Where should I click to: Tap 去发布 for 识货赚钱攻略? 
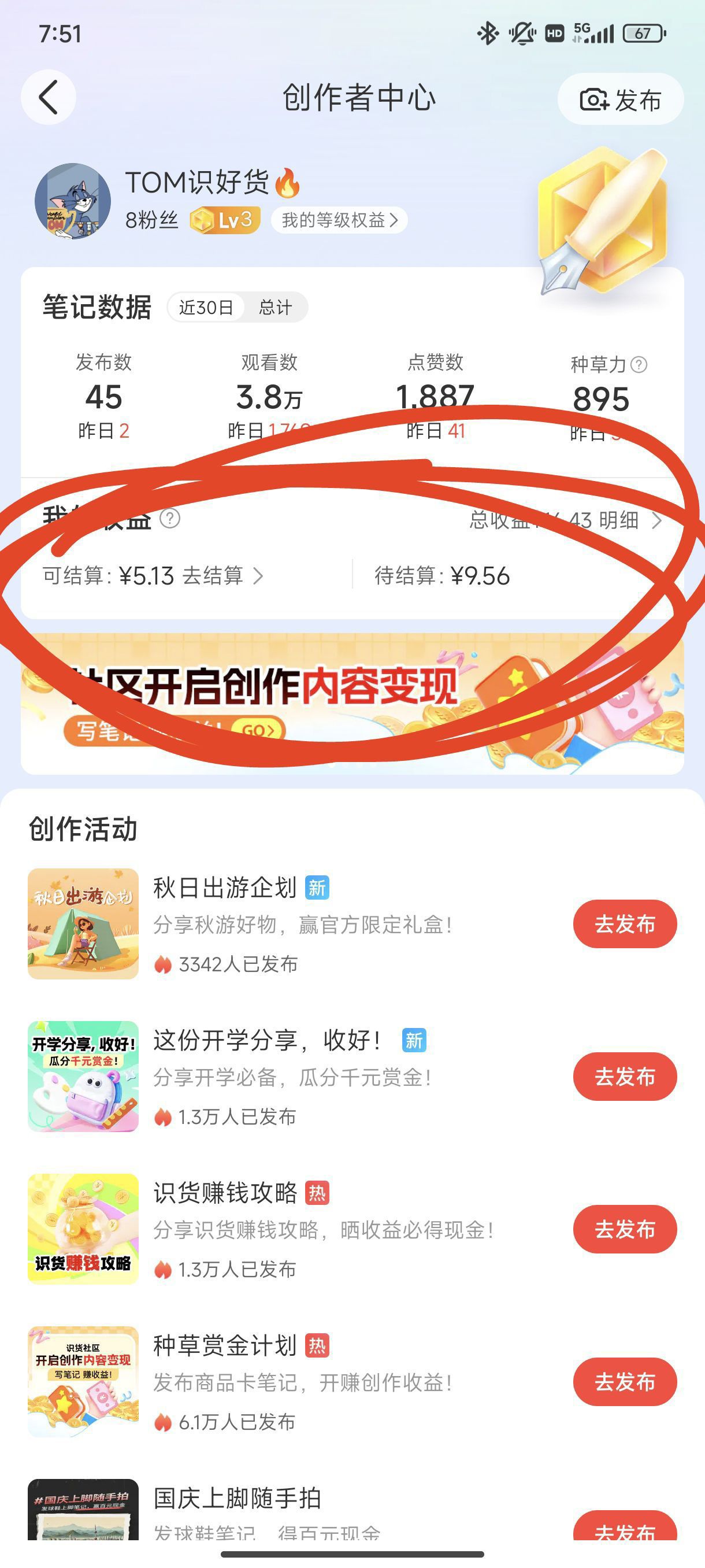point(624,1229)
